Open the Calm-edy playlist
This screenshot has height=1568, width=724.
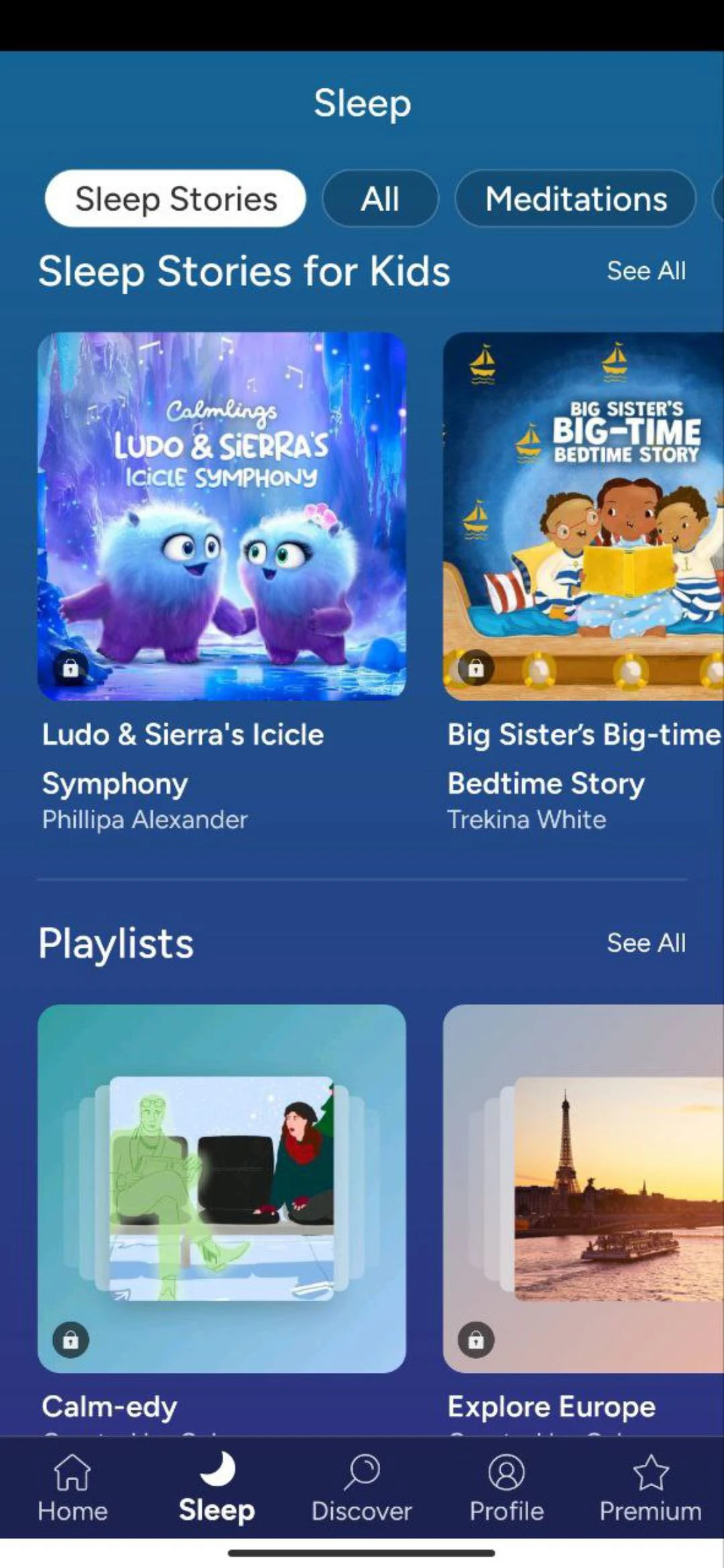[x=222, y=1188]
